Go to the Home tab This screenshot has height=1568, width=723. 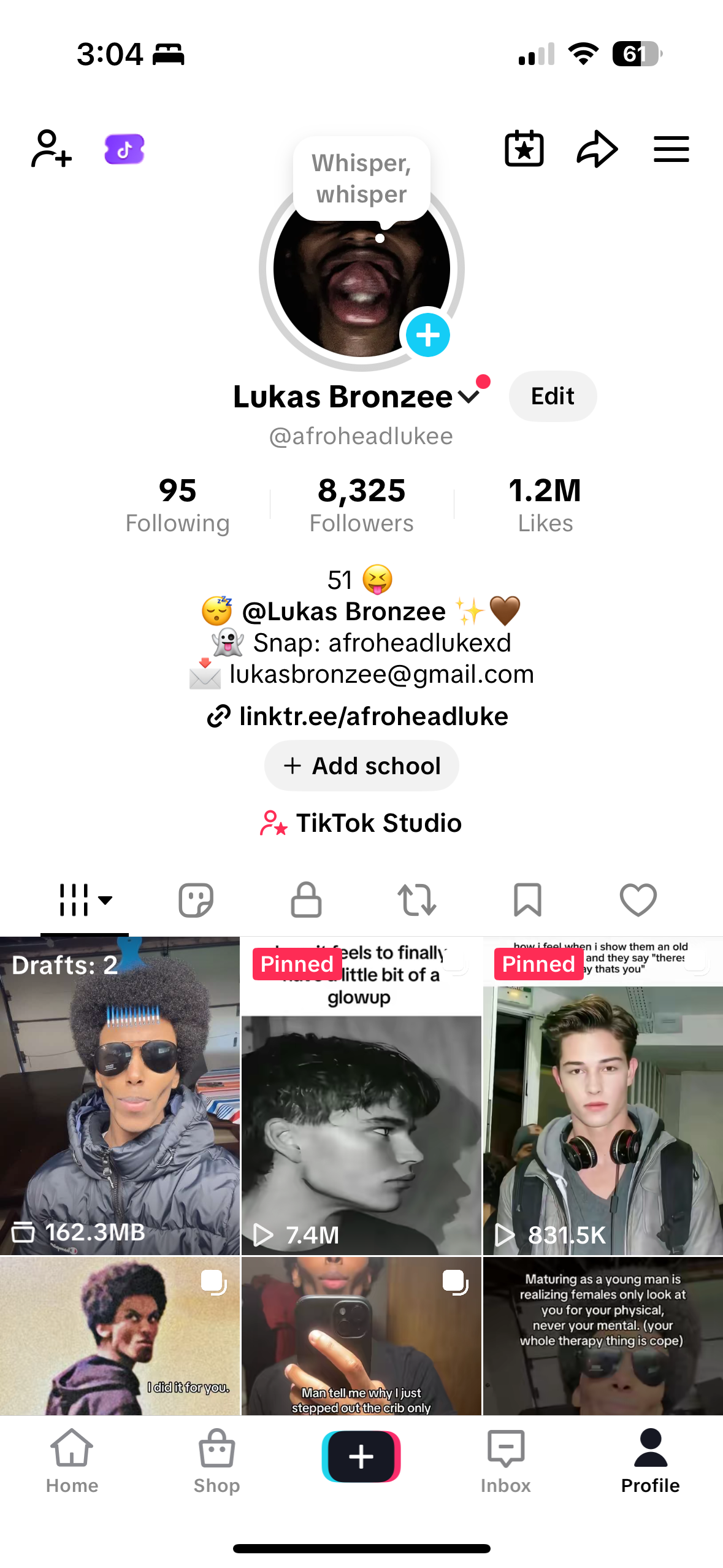click(x=72, y=1459)
